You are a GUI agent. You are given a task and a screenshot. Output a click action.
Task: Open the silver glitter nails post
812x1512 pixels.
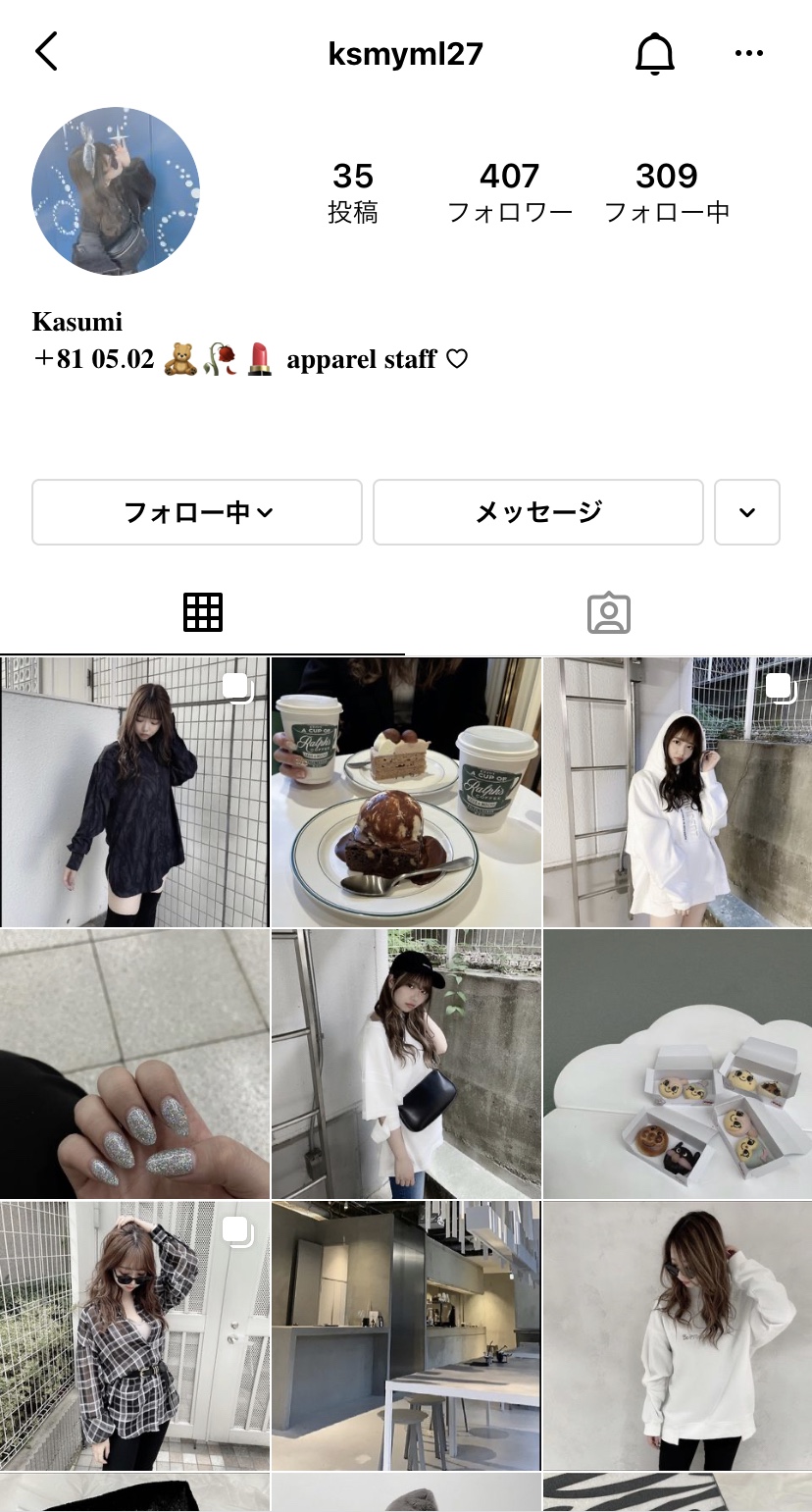134,1065
